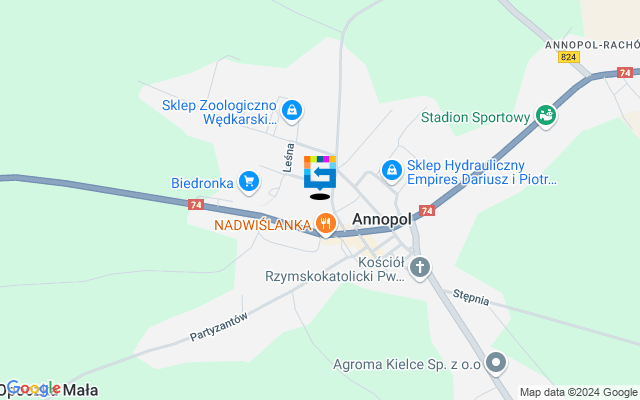Open the Agroma Kielce Sp. z o.o pin
640x400 pixels.
[498, 363]
